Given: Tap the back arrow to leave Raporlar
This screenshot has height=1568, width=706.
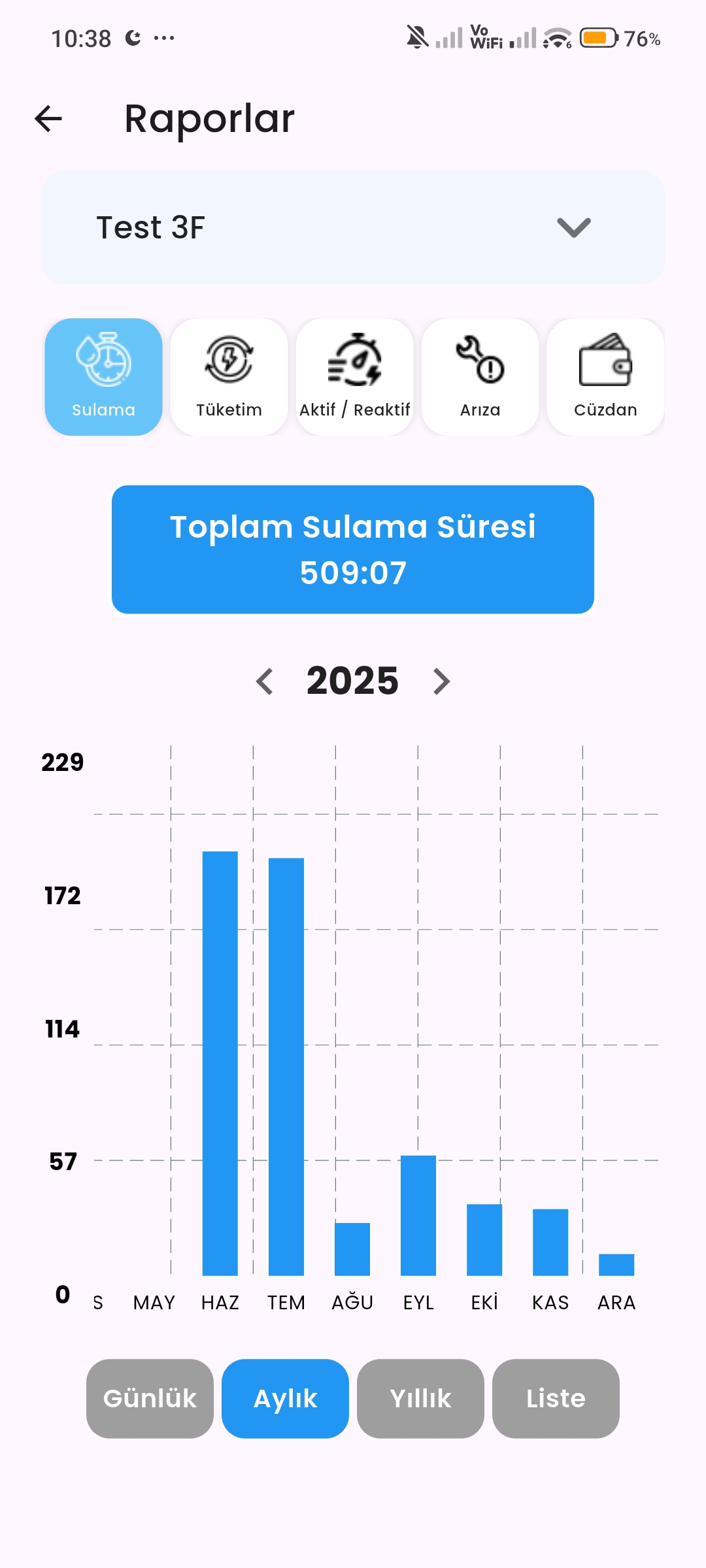Looking at the screenshot, I should point(47,118).
